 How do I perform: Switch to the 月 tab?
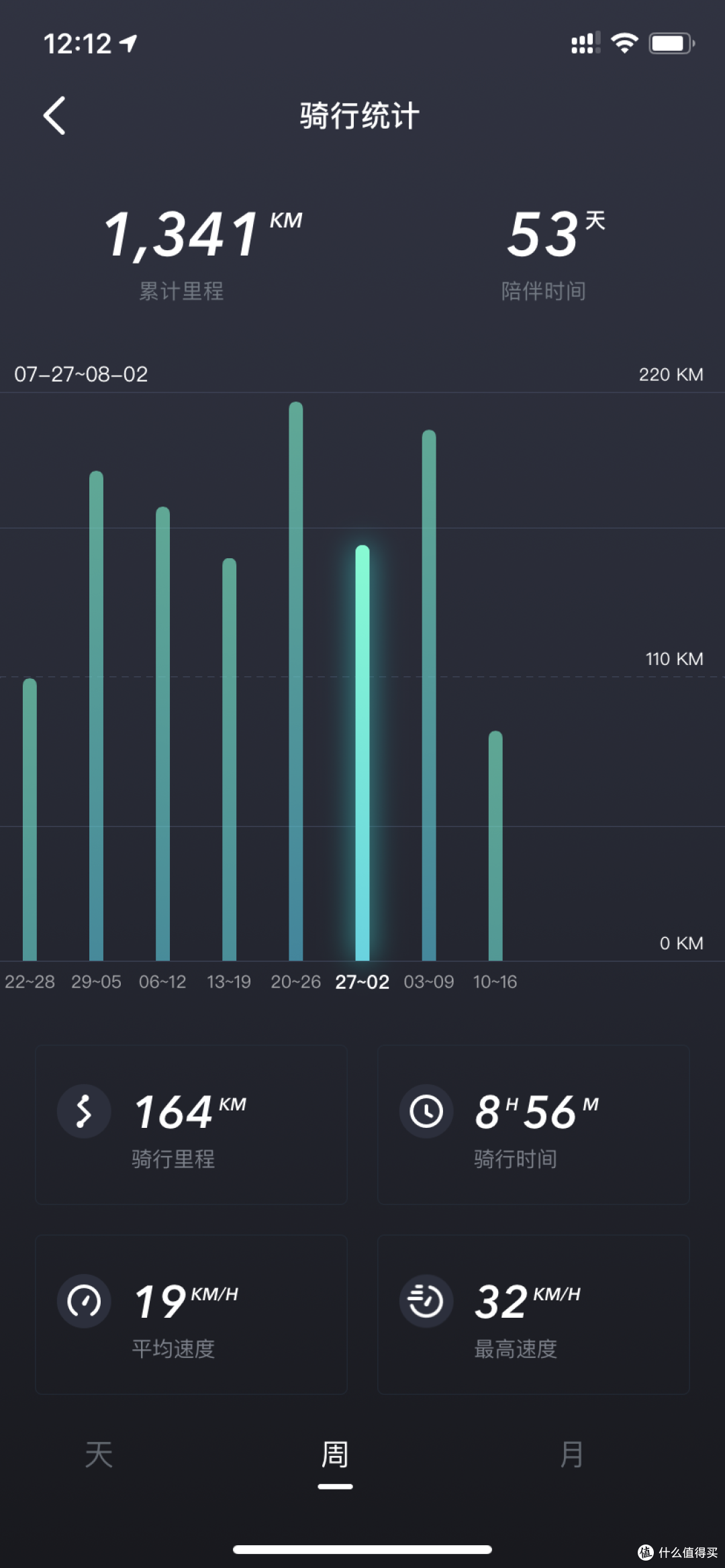point(571,1455)
